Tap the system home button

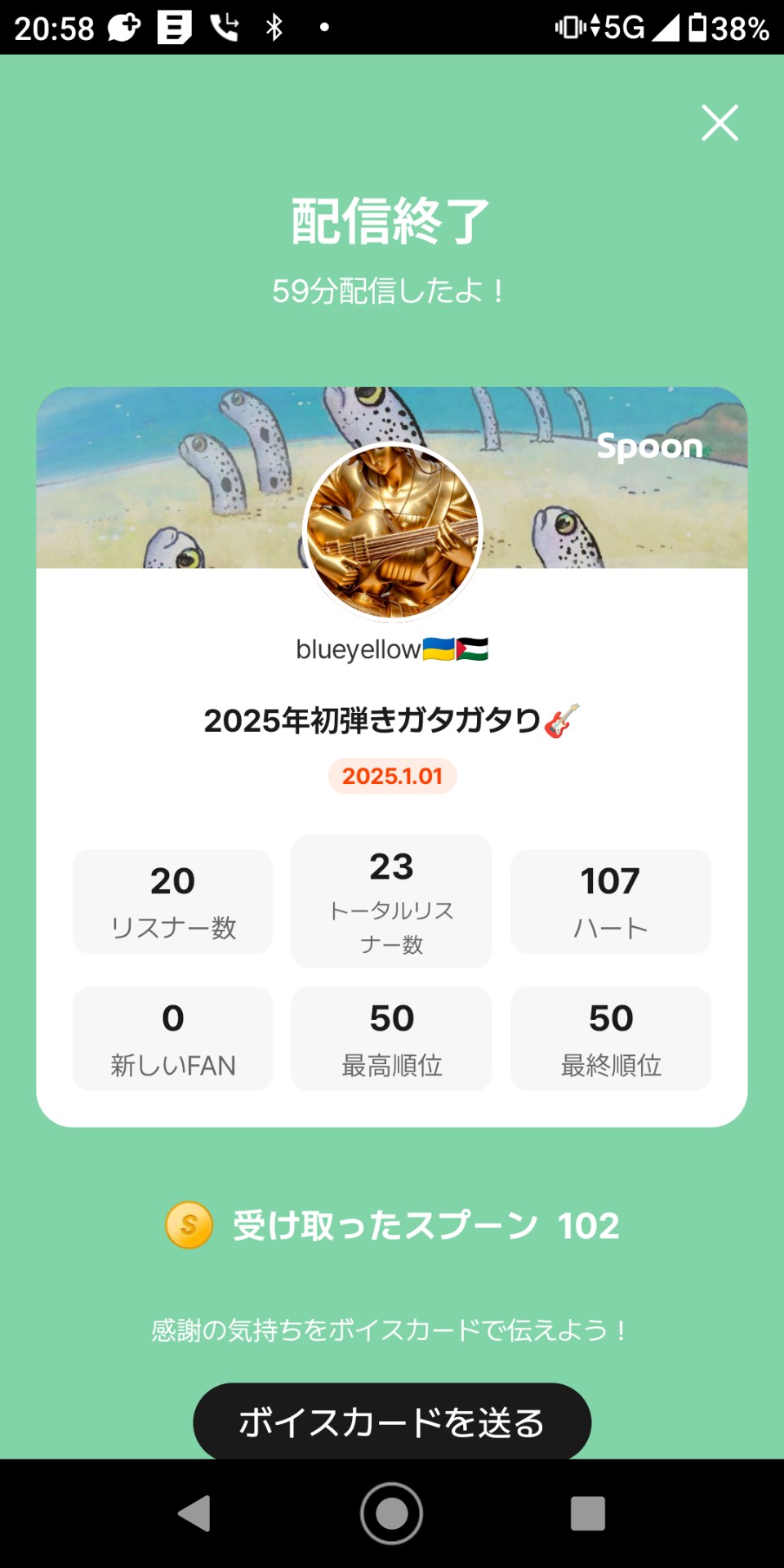pyautogui.click(x=392, y=1513)
